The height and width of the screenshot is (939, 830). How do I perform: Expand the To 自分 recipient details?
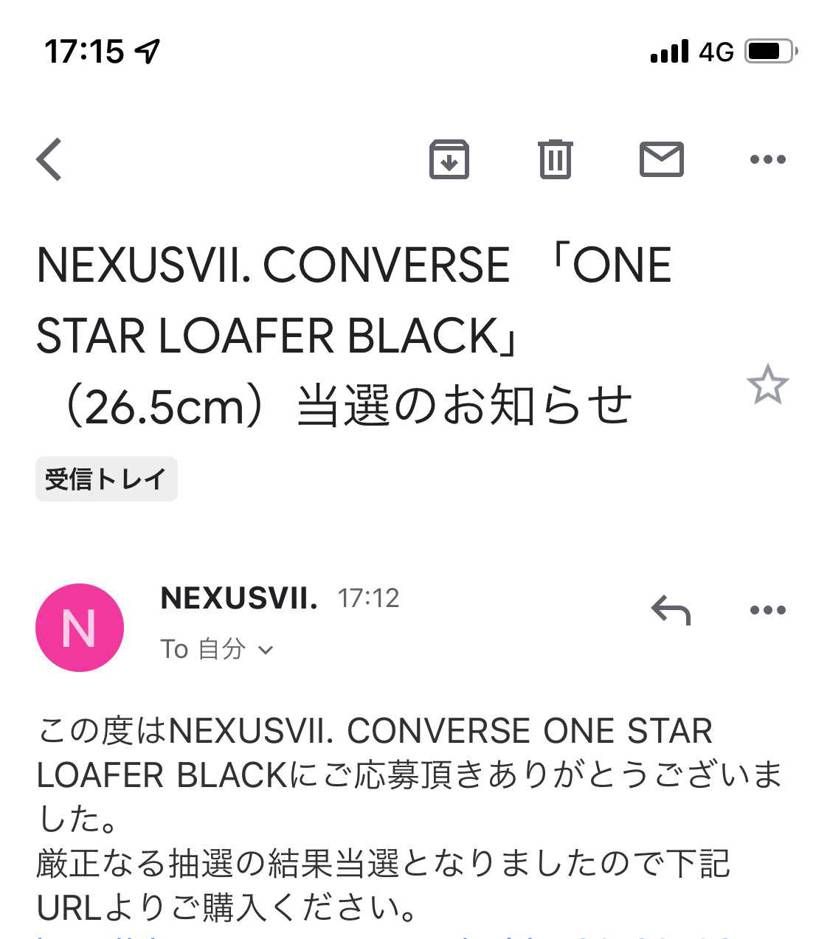217,649
